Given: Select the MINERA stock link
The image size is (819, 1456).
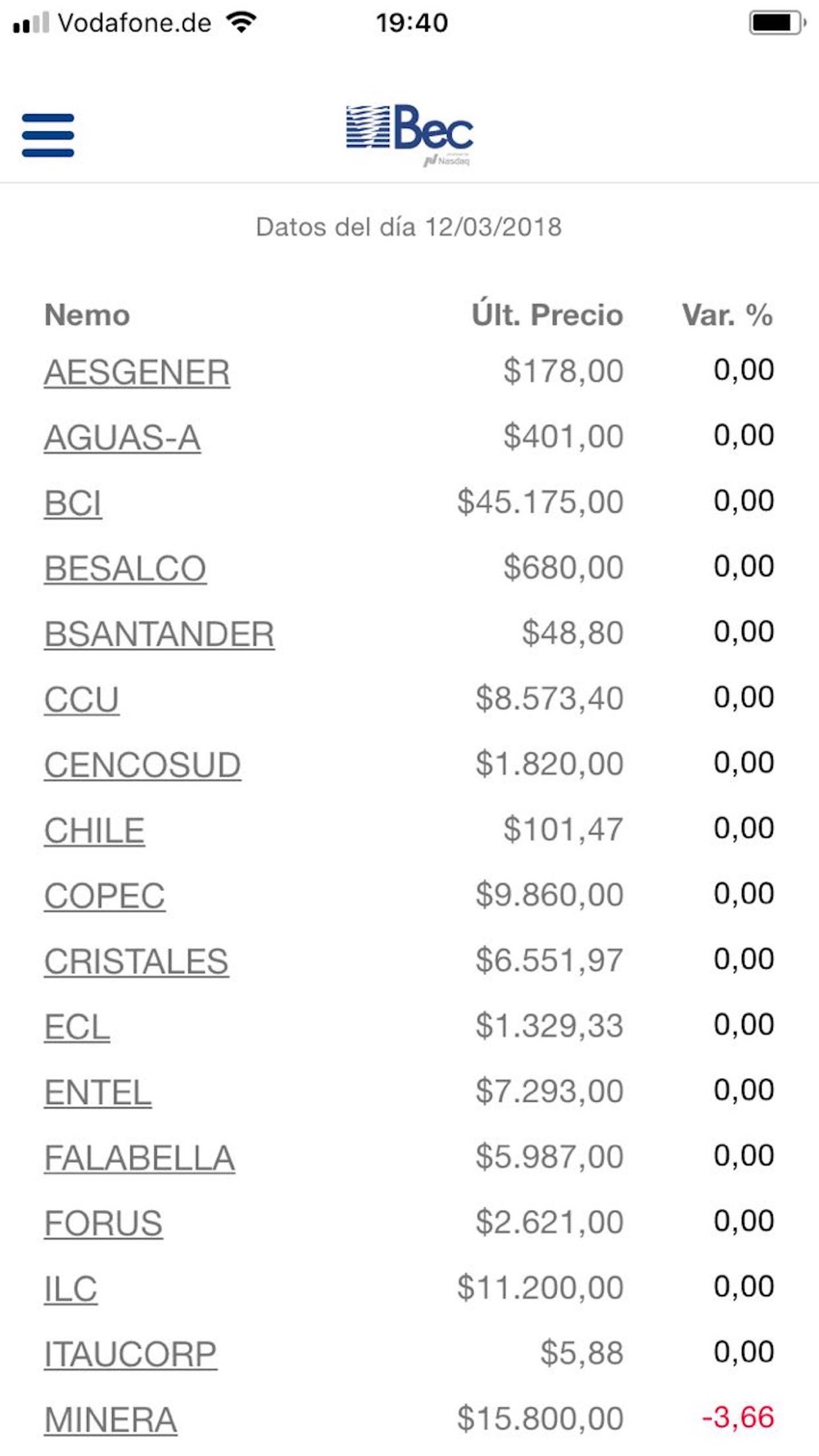Looking at the screenshot, I should pyautogui.click(x=111, y=1420).
